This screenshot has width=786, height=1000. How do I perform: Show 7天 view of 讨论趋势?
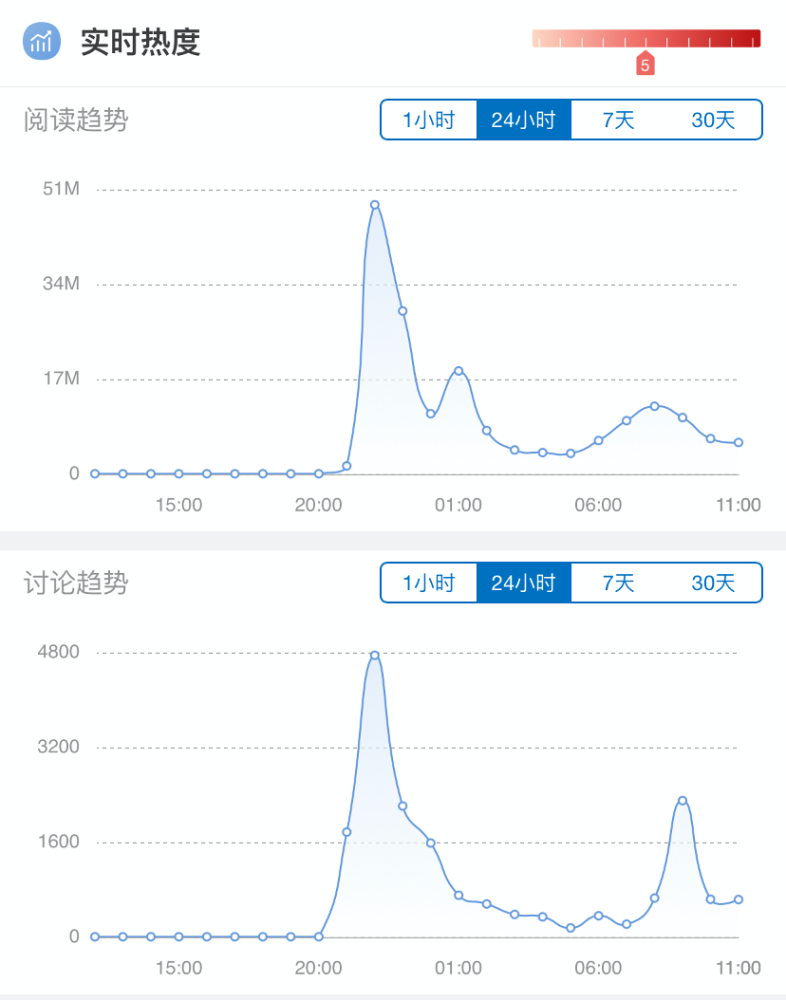pyautogui.click(x=618, y=583)
